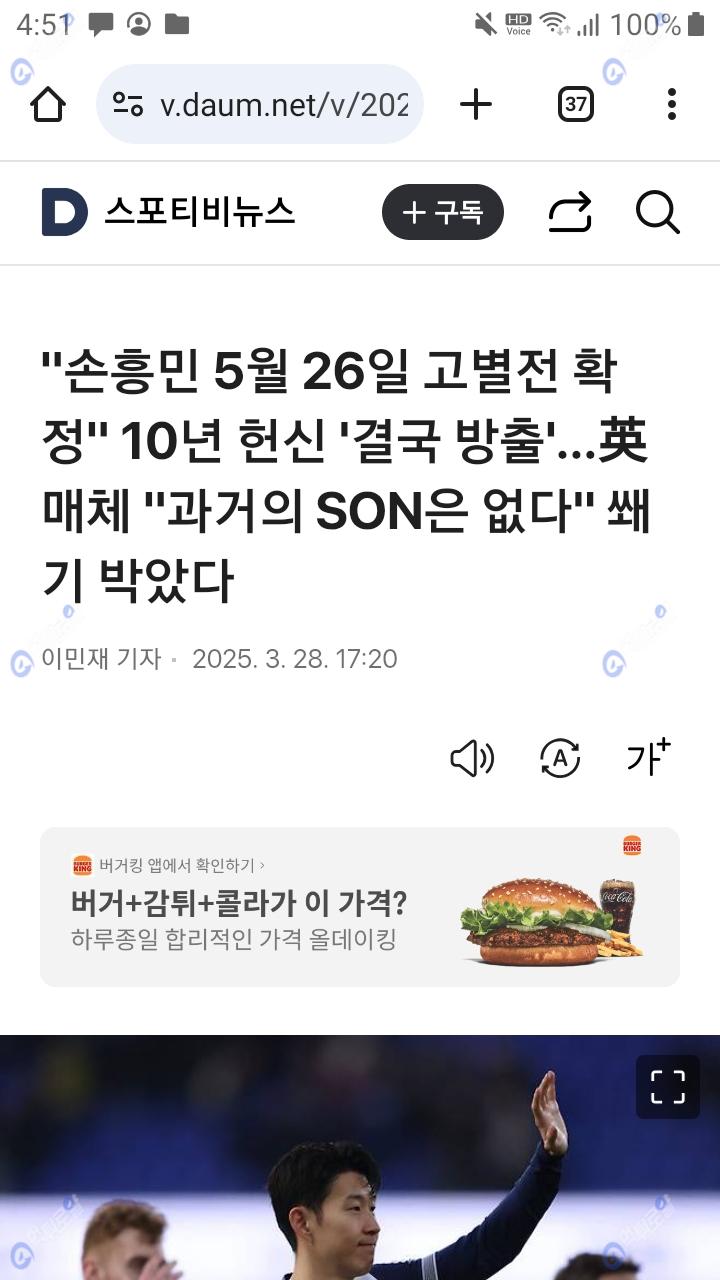Listen to the article with the speaker icon

472,759
